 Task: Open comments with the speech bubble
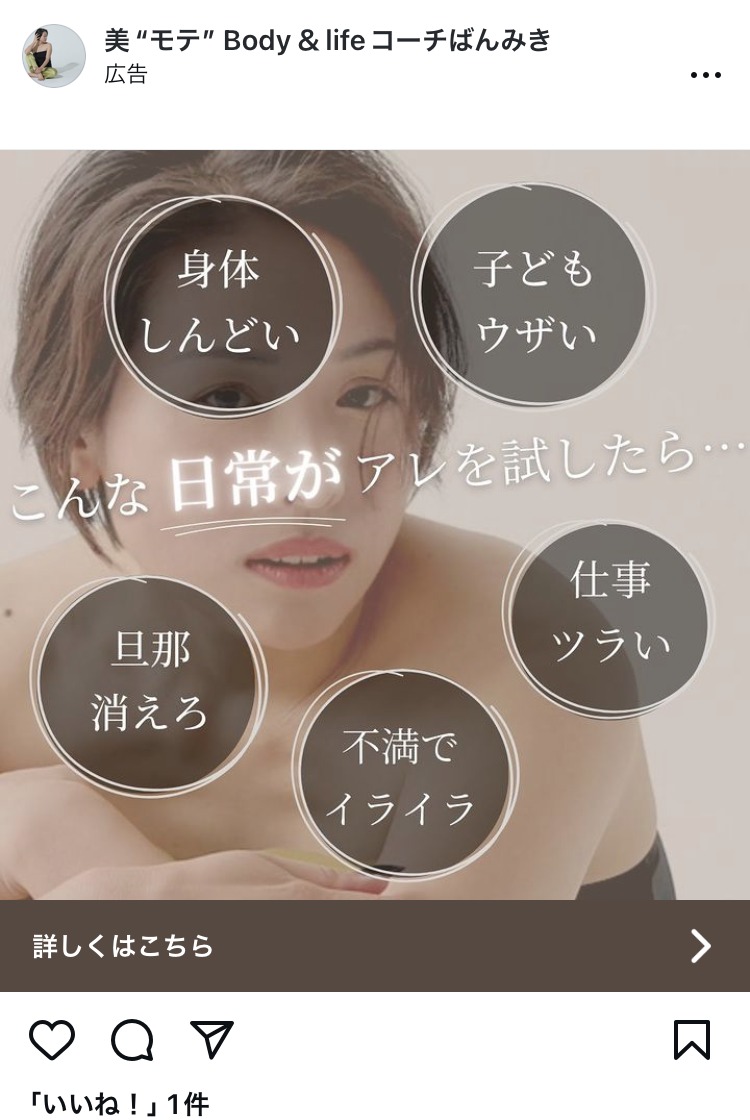point(132,1040)
